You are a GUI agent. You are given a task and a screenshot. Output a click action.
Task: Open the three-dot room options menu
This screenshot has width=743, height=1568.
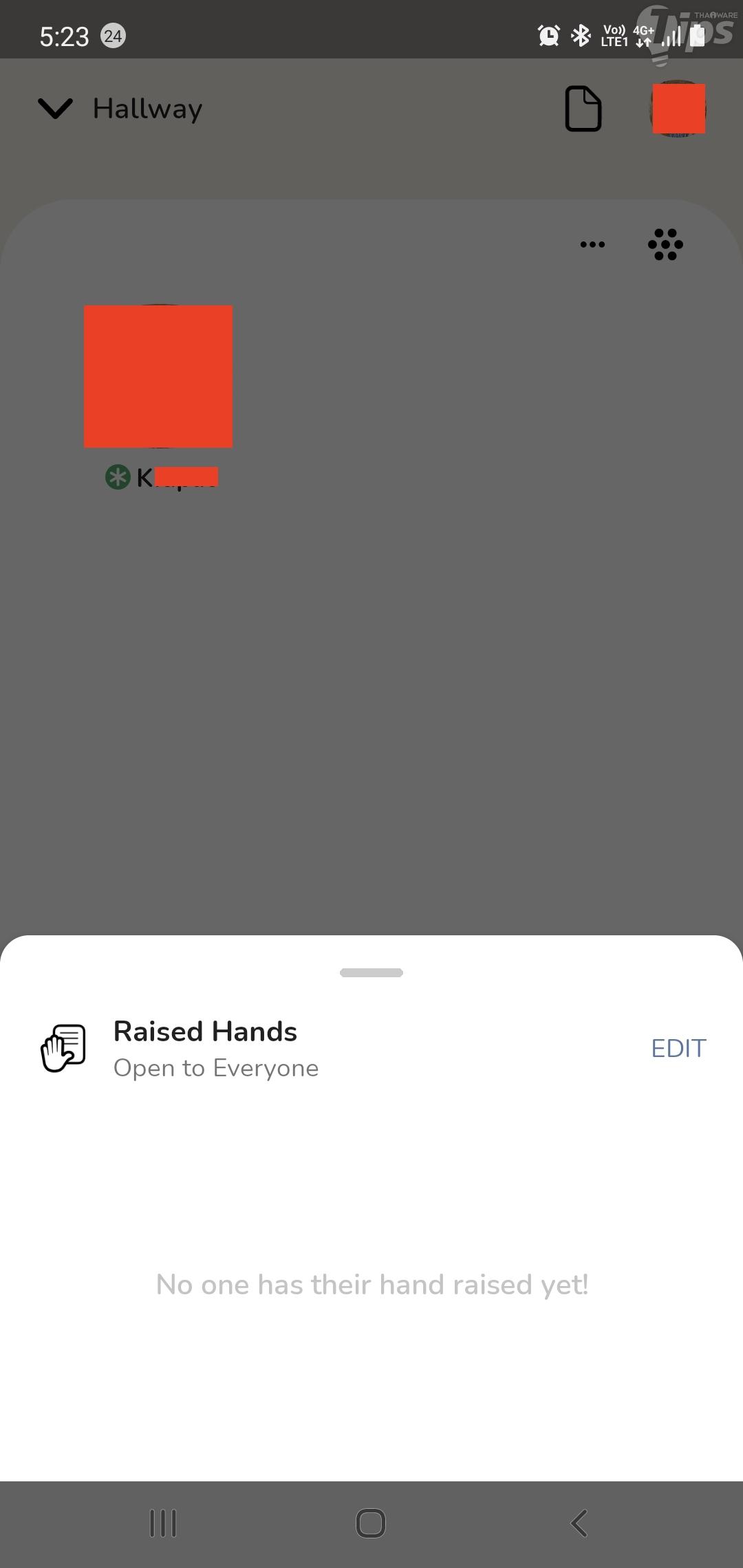coord(592,245)
